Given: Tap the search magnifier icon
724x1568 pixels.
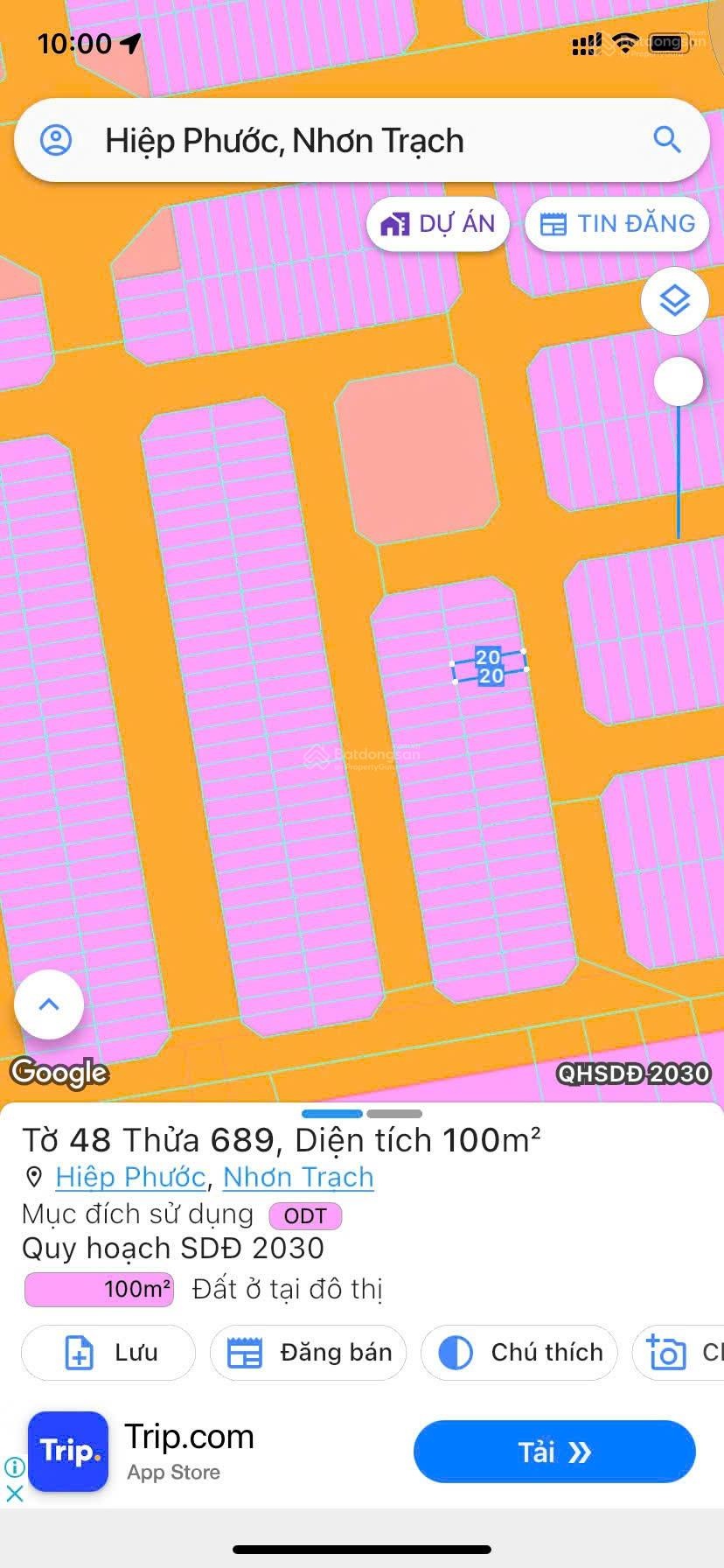Looking at the screenshot, I should tap(667, 140).
